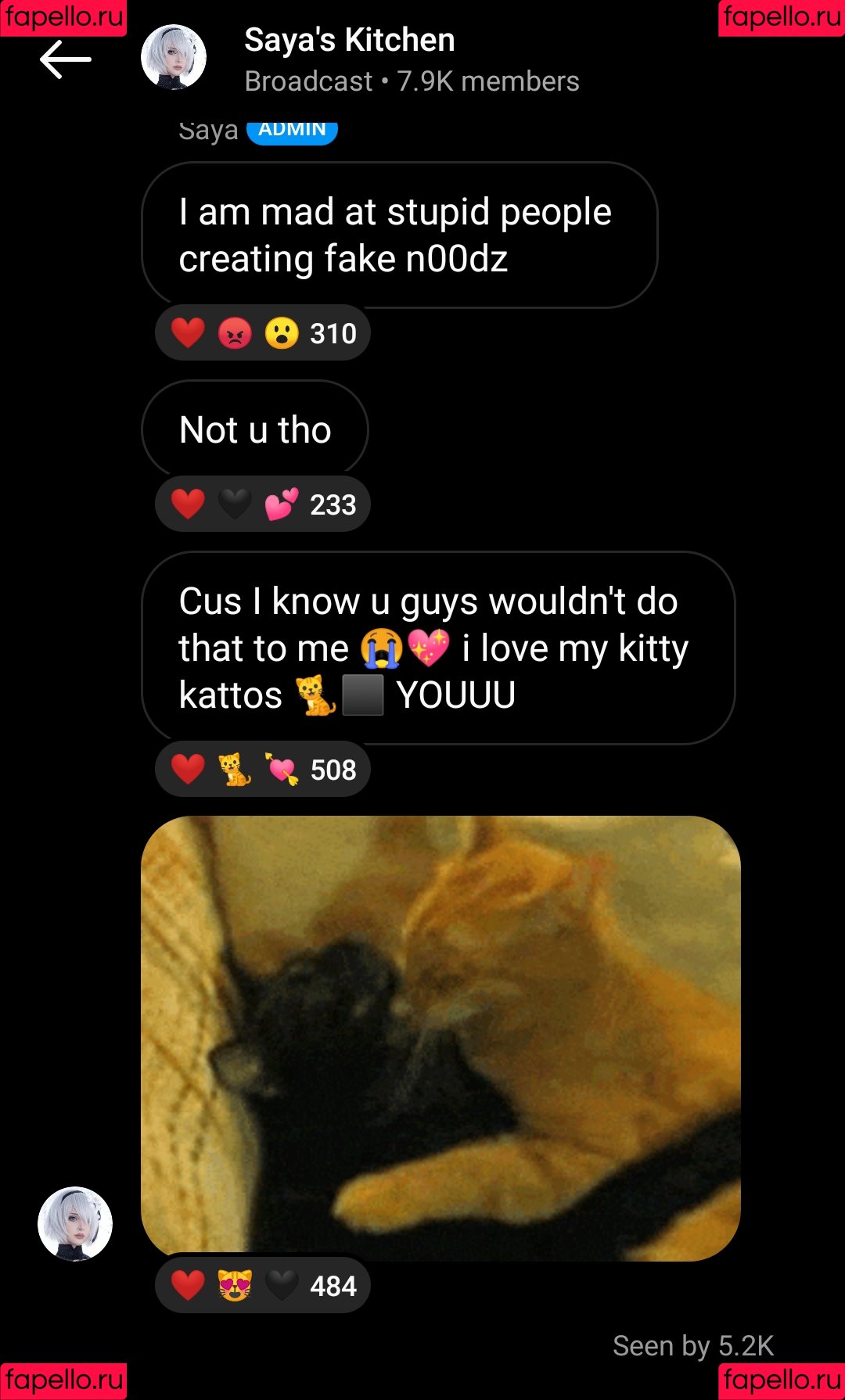View the 484 reactions under the GIF
Viewport: 845px width, 1400px height.
[263, 1285]
